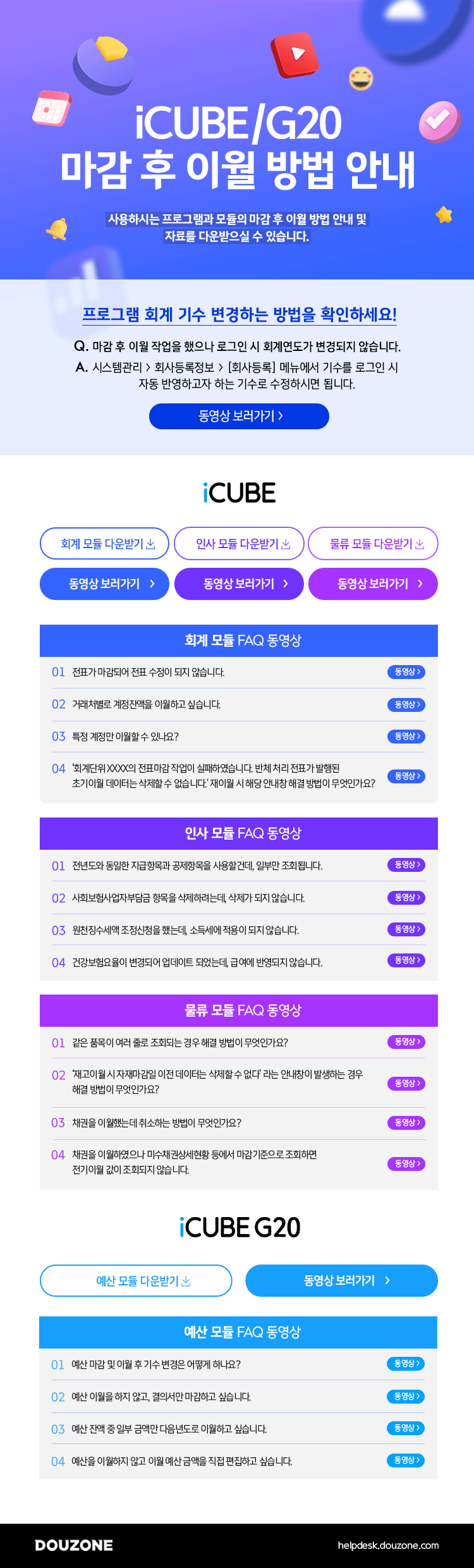Watch the fiscal year change guide video
474x1568 pixels.
point(239,416)
